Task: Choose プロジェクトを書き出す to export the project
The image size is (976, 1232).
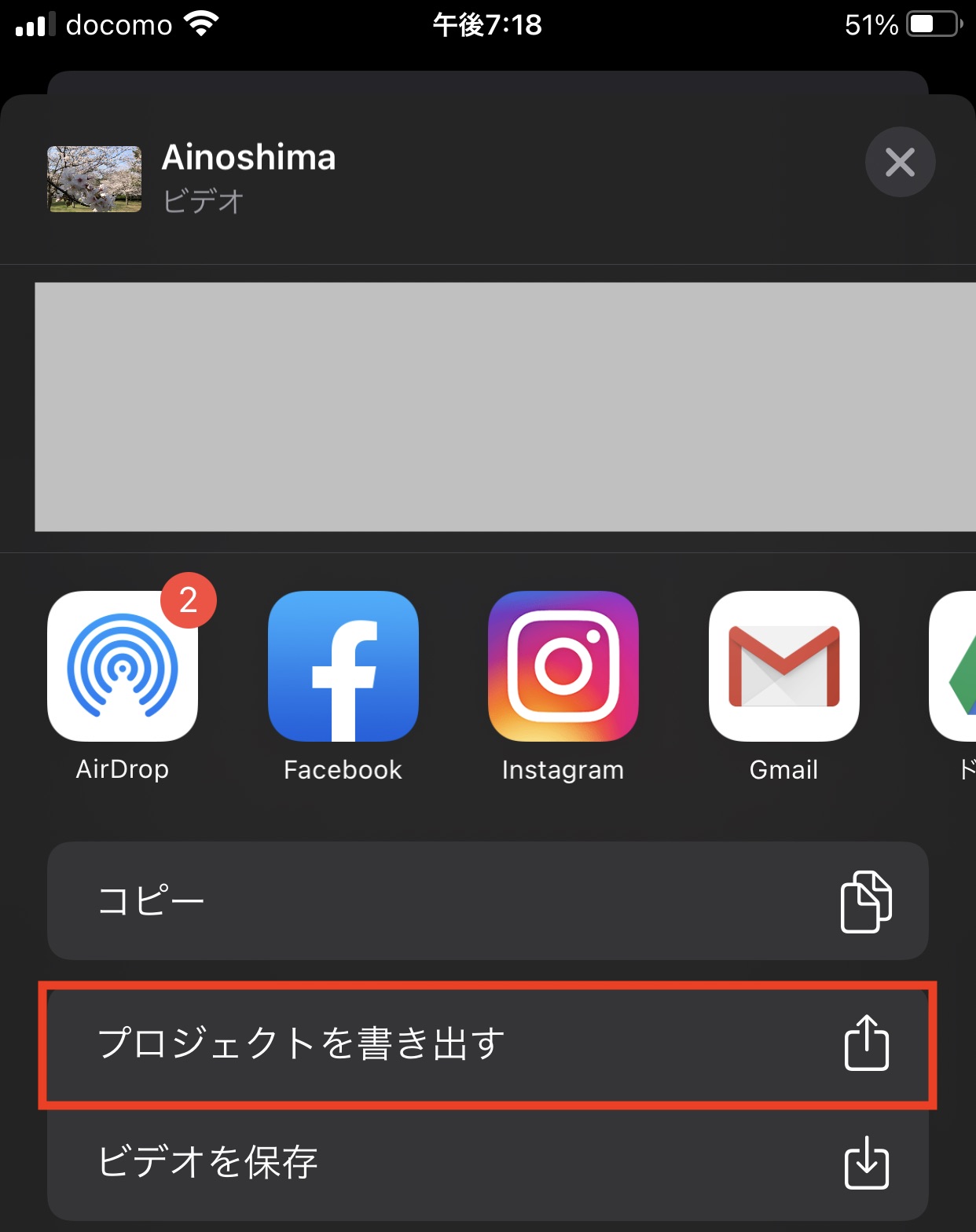Action: (x=487, y=1043)
